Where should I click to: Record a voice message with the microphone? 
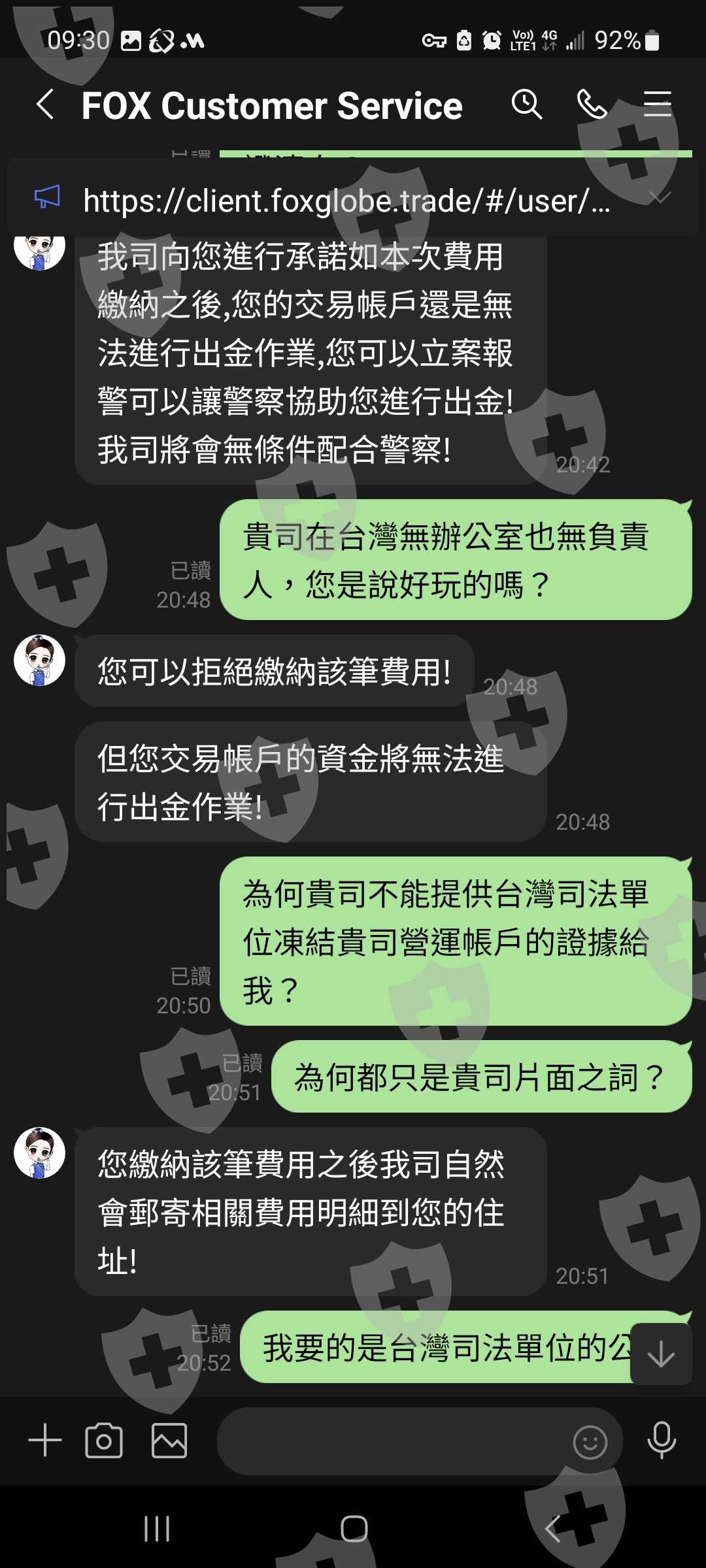662,1440
